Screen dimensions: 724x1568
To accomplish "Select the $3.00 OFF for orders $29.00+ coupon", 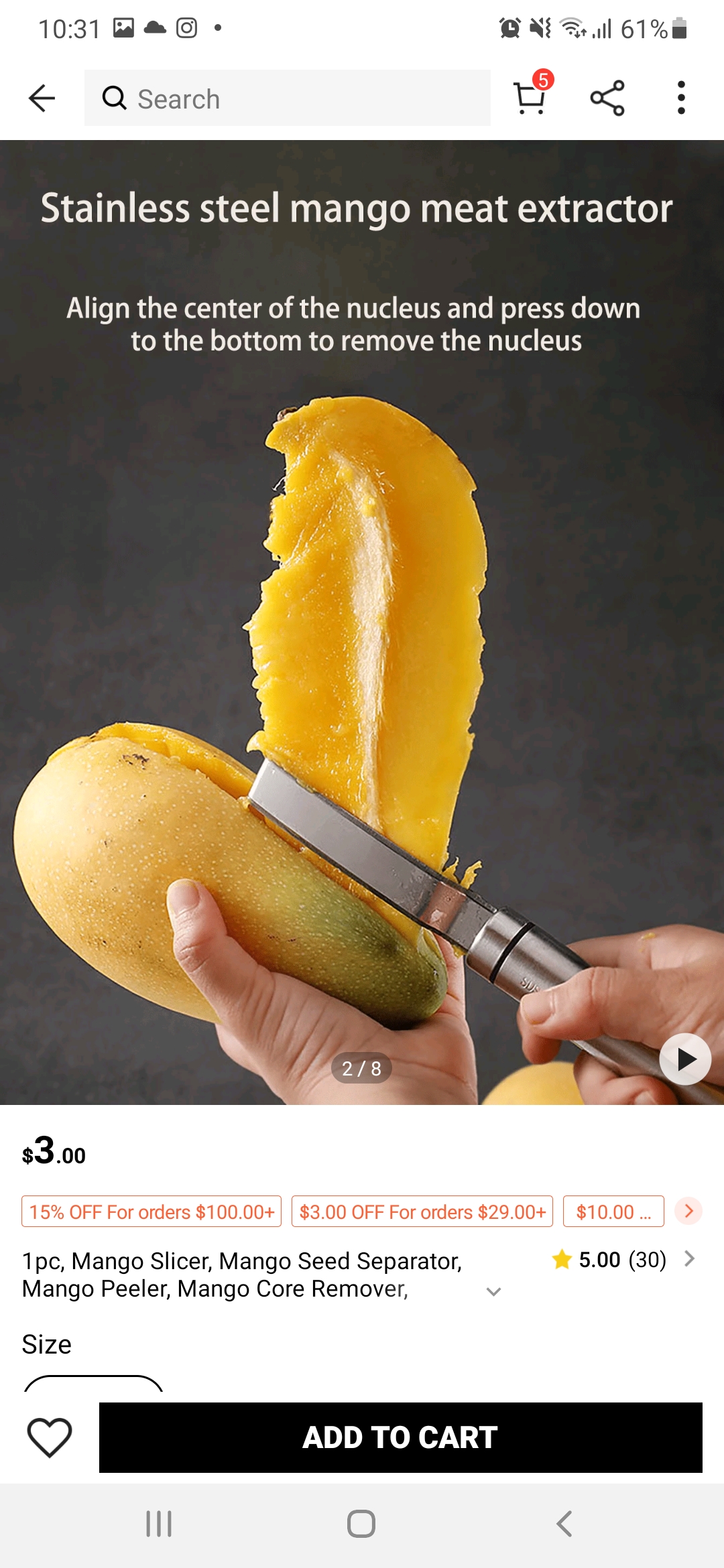I will coord(422,1212).
